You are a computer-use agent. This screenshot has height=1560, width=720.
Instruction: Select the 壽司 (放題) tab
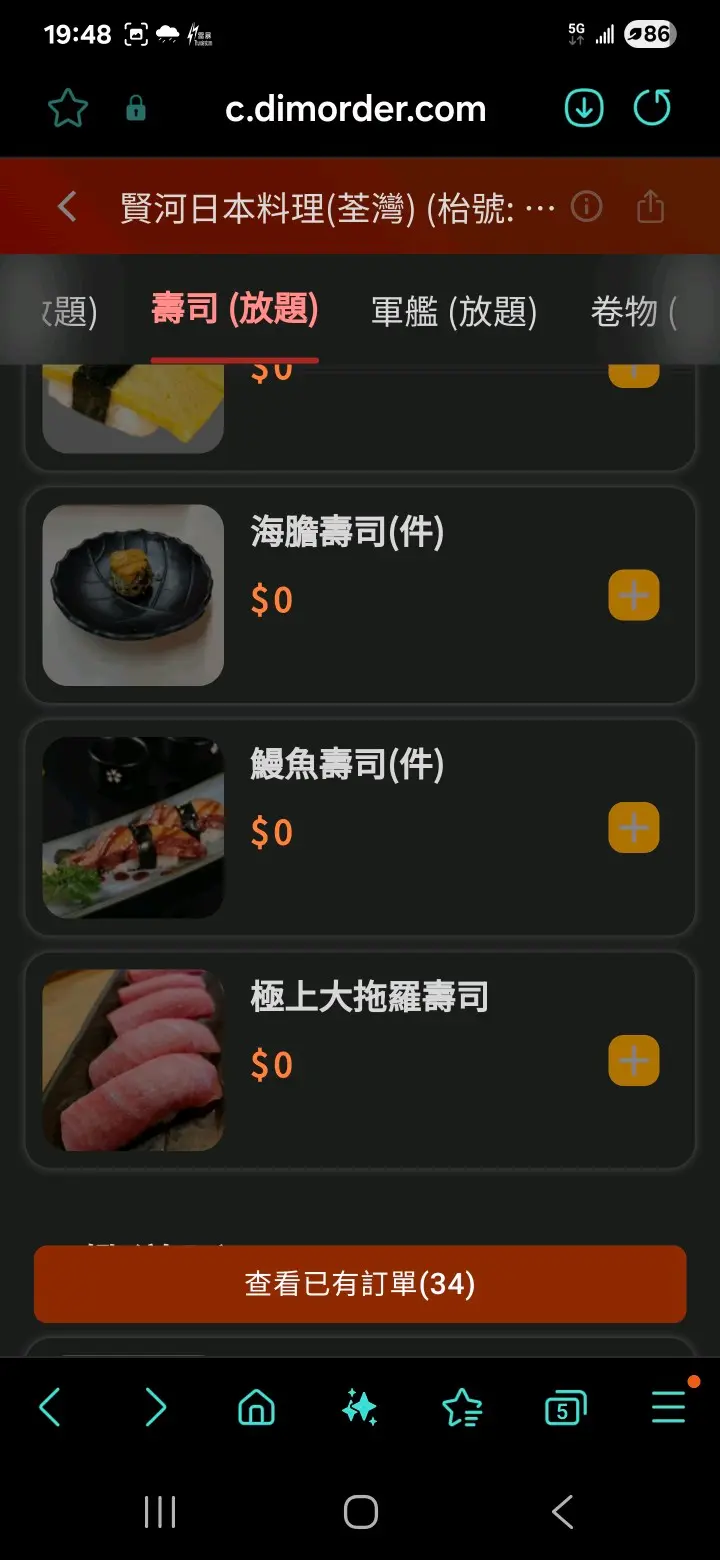click(x=235, y=310)
